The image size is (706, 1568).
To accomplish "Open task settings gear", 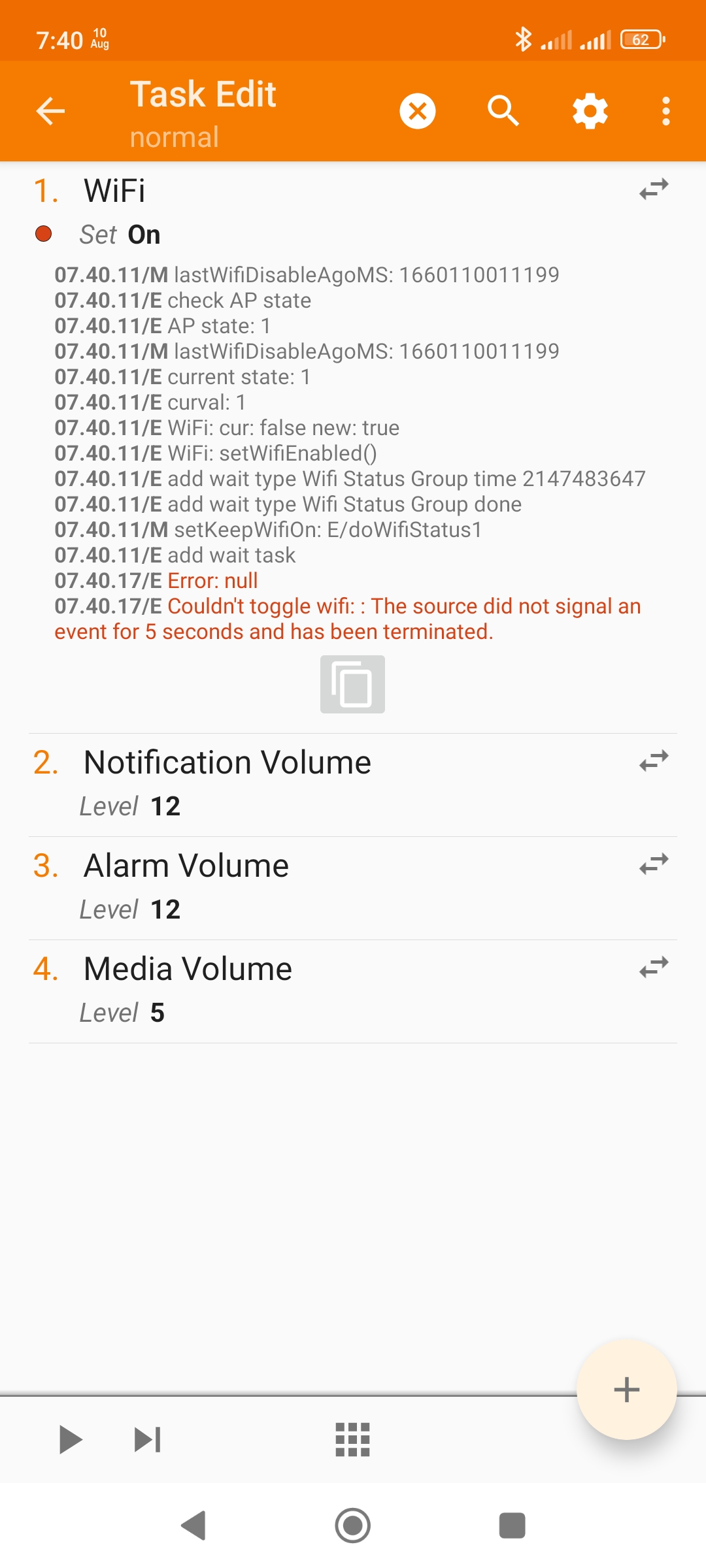I will coord(590,111).
